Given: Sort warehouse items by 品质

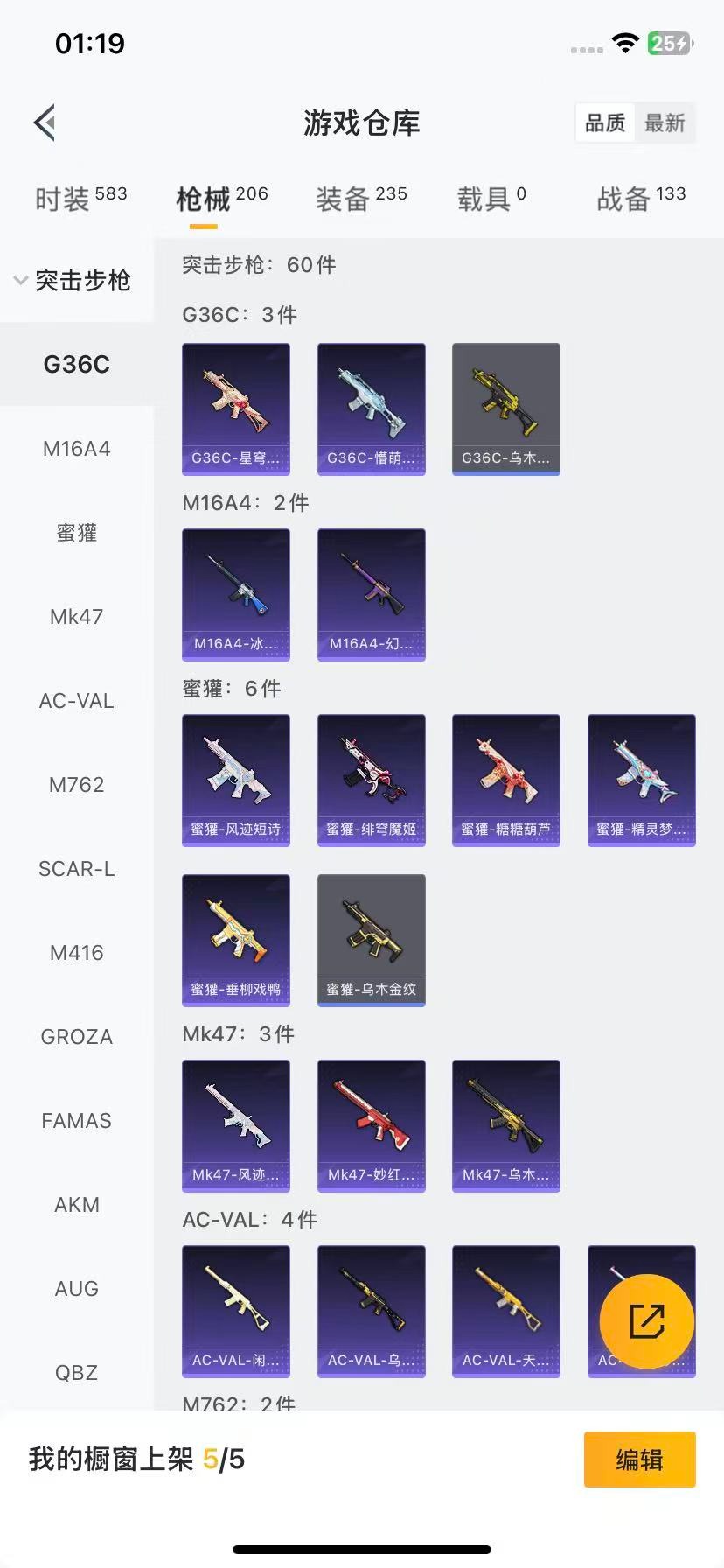Looking at the screenshot, I should (605, 122).
